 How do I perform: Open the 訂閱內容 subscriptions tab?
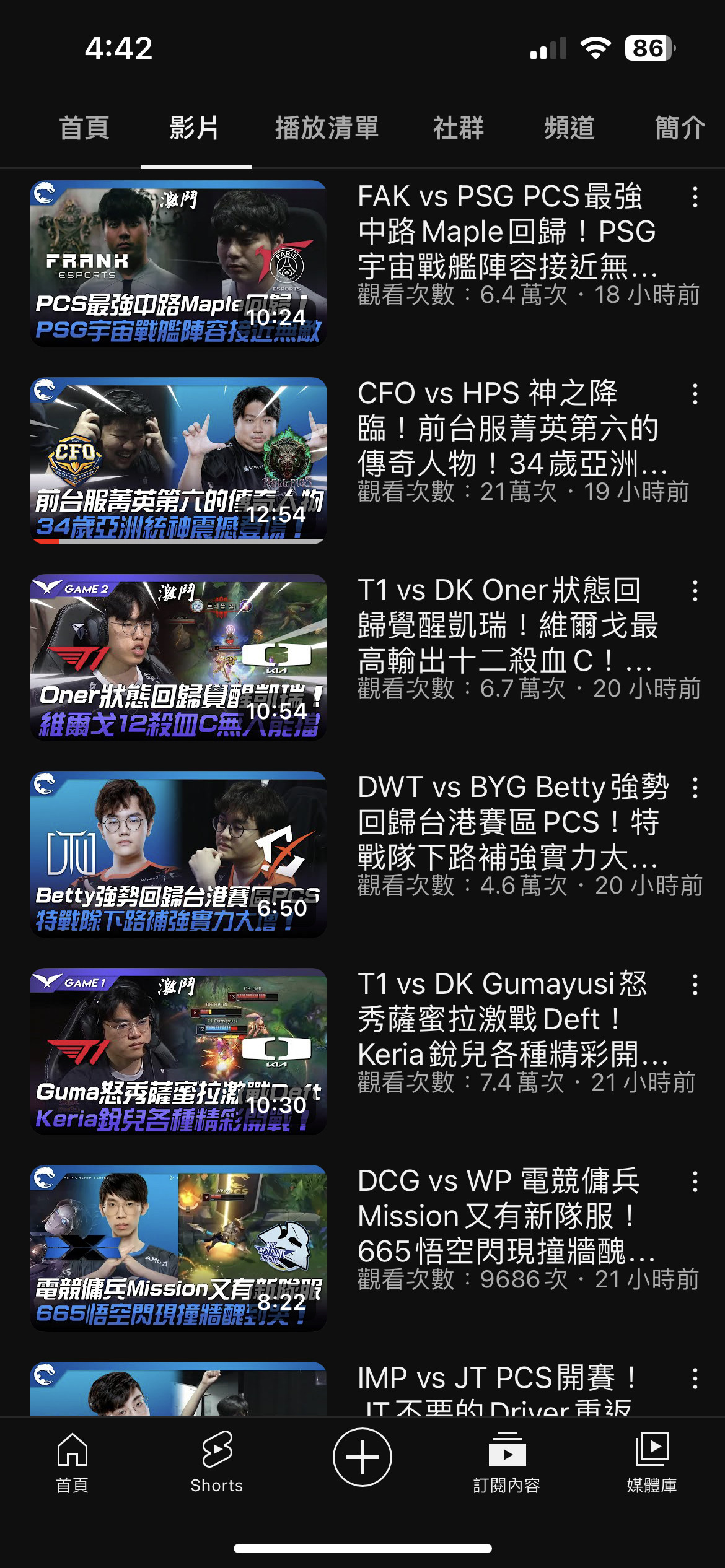[507, 1462]
